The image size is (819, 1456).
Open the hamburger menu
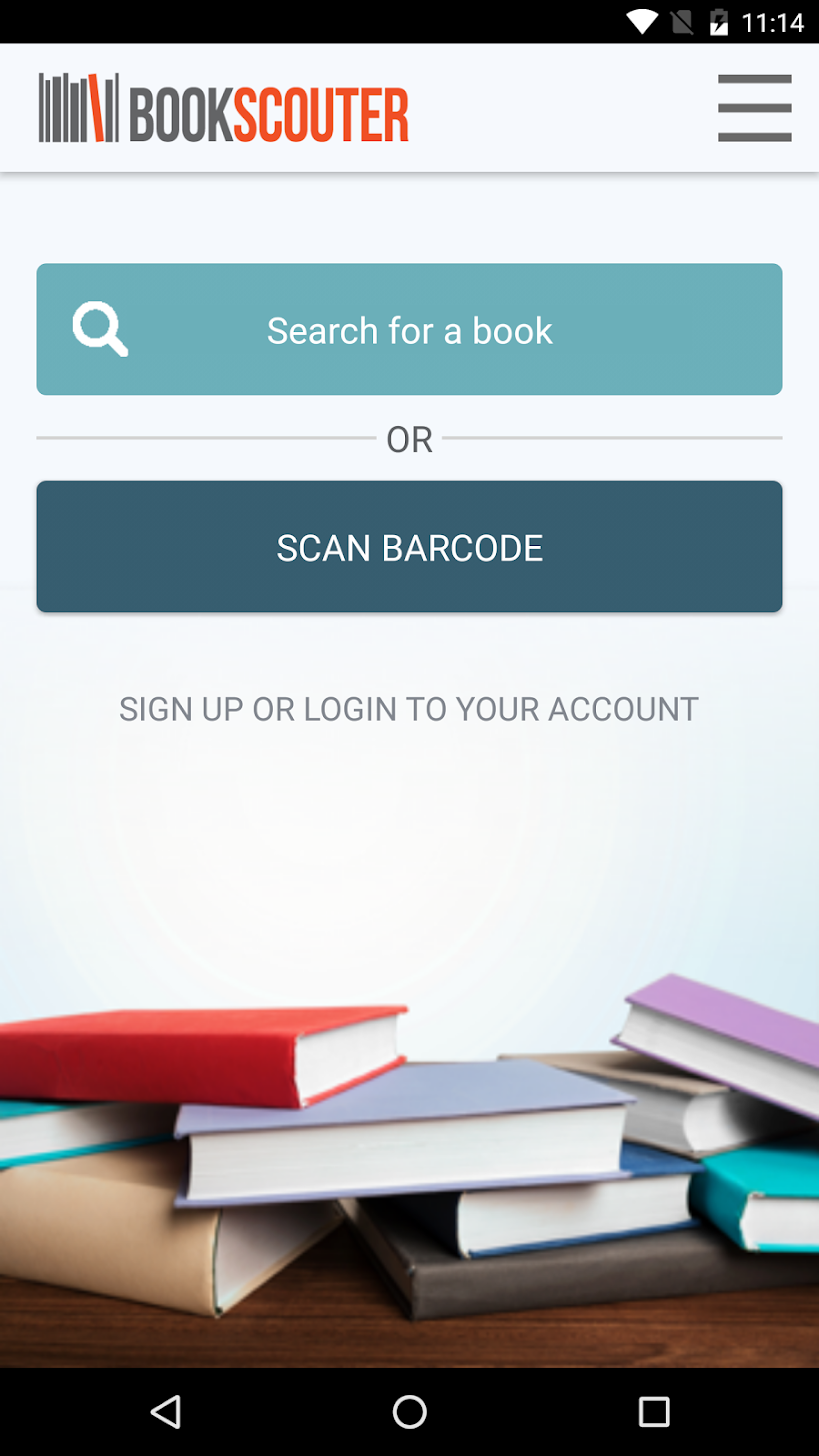click(754, 108)
